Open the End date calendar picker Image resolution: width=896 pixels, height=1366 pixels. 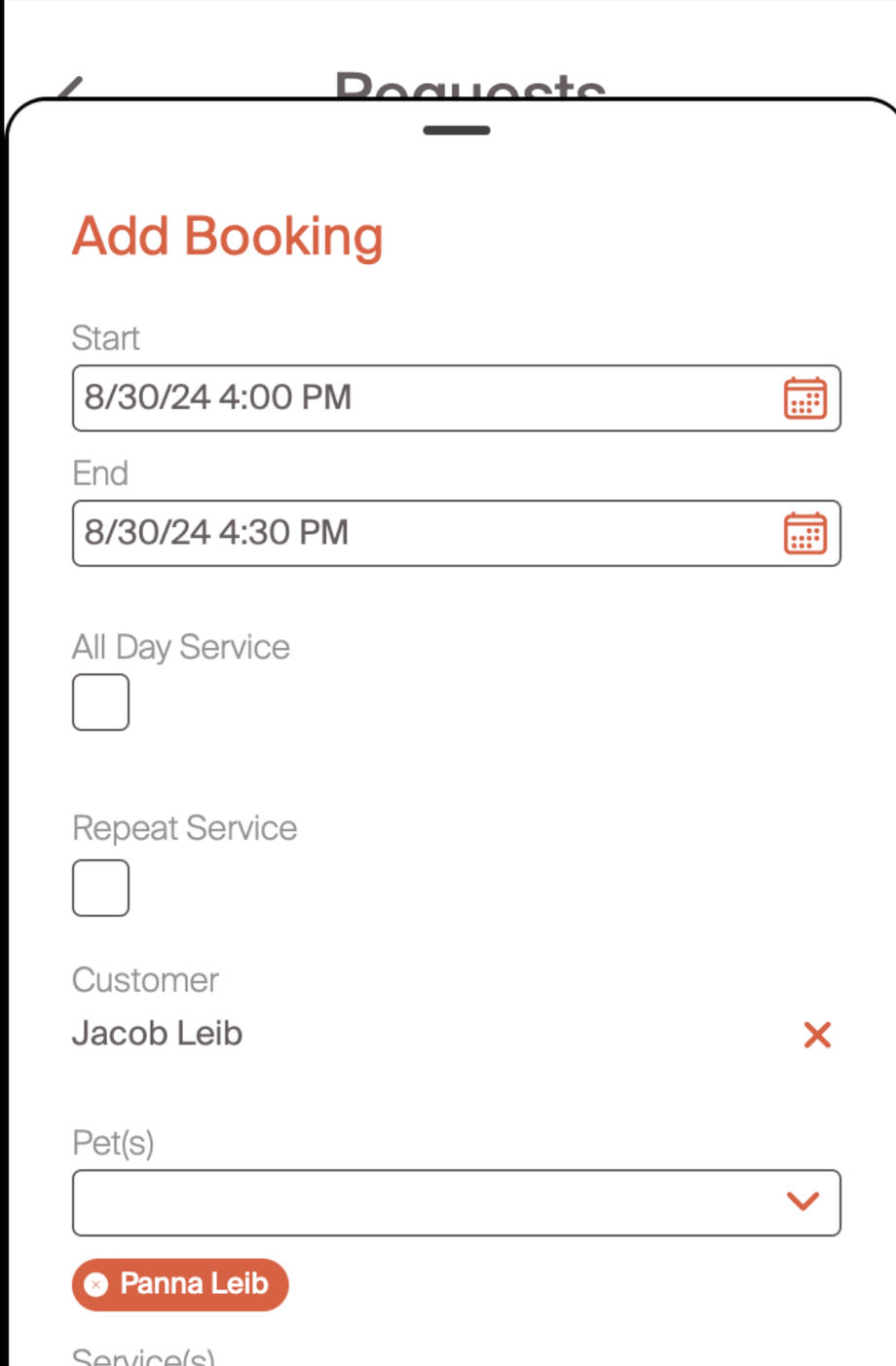click(x=805, y=534)
